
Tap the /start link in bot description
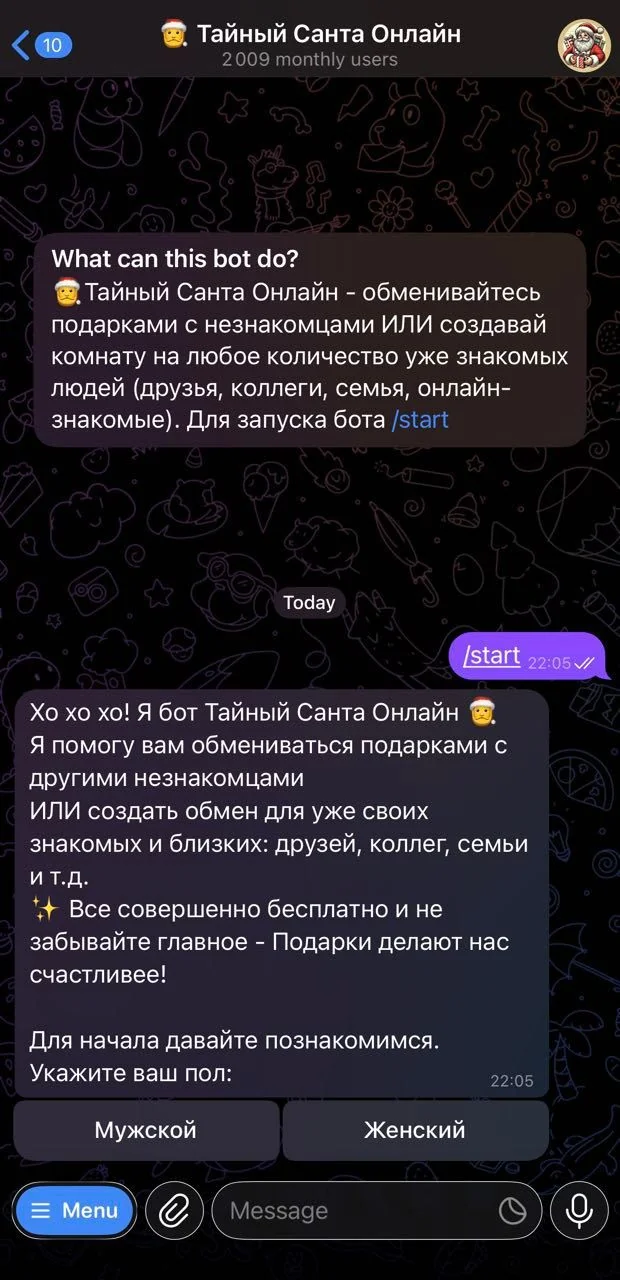[422, 419]
